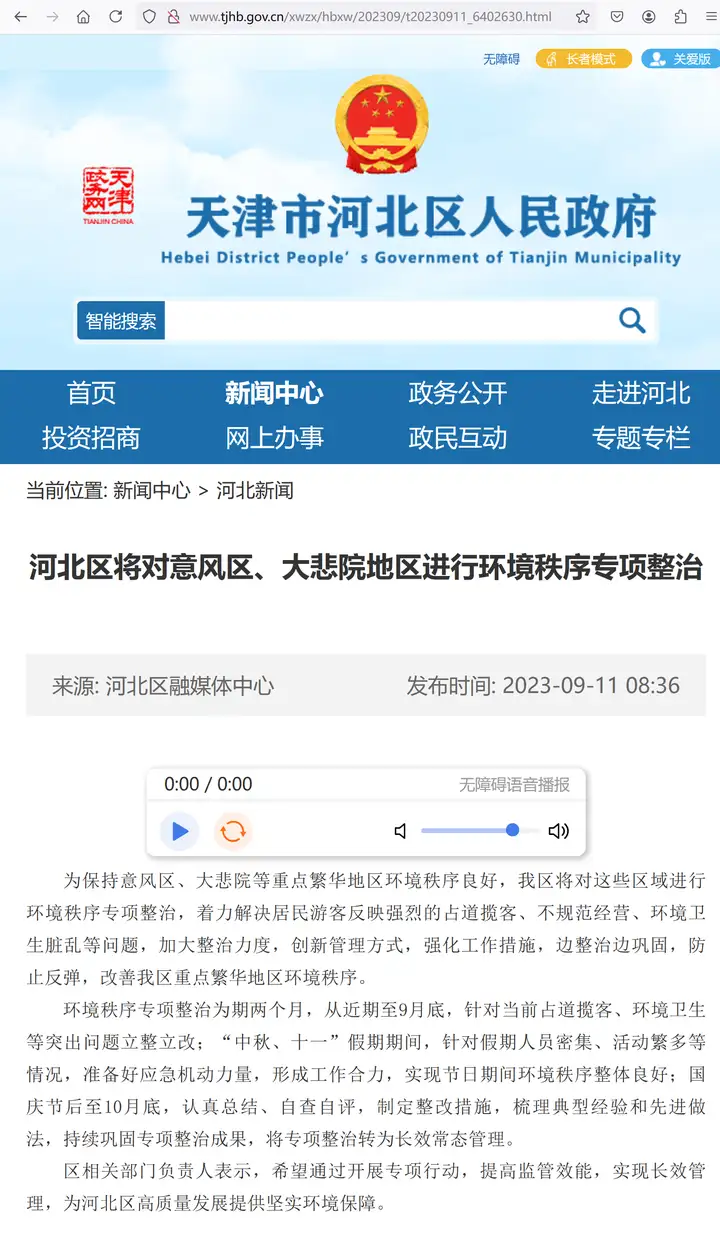Tap the magnifier search icon
Viewport: 720px width, 1240px height.
tap(632, 320)
